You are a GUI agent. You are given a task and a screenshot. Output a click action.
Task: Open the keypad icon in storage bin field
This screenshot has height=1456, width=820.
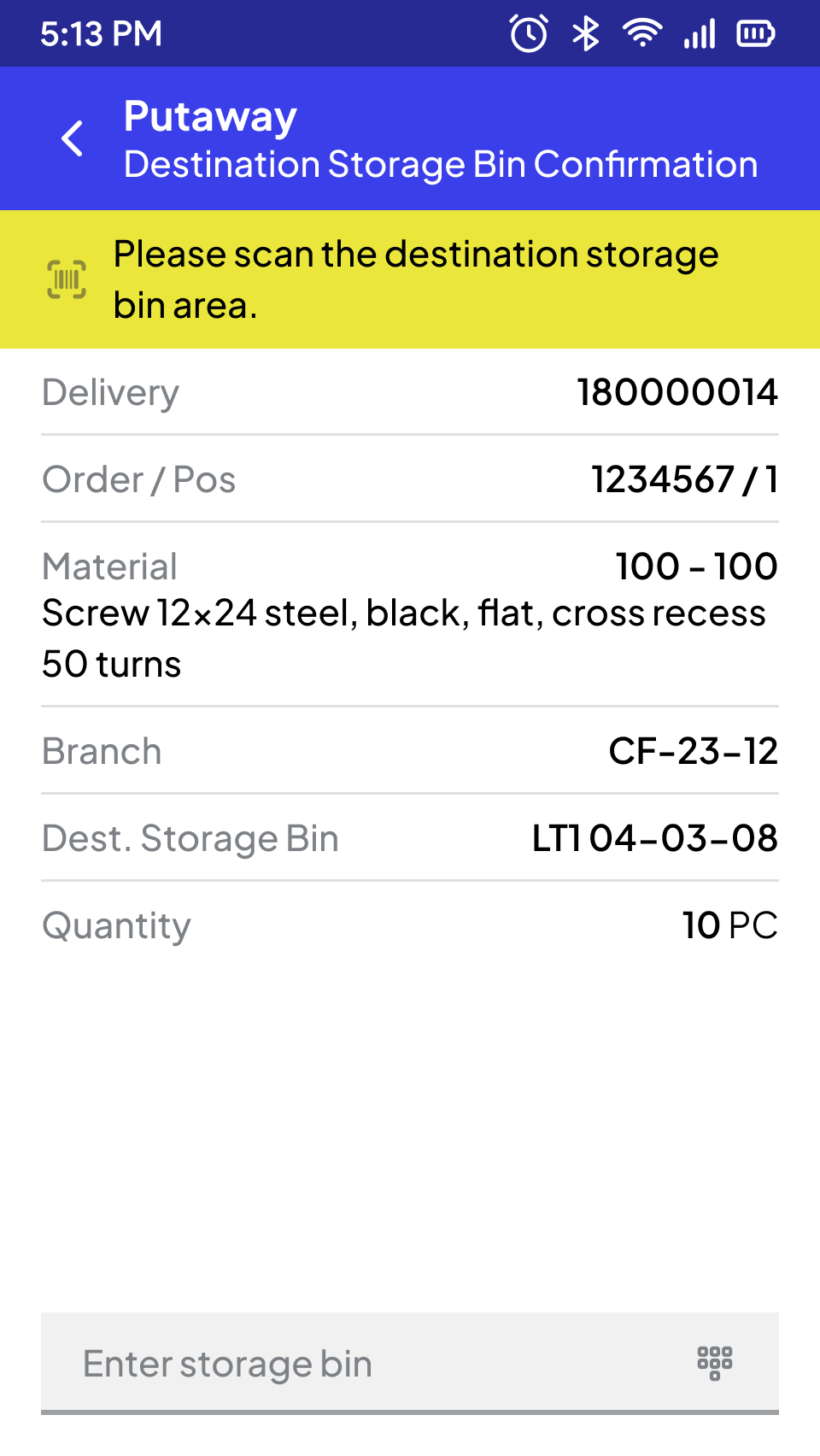[x=715, y=1363]
